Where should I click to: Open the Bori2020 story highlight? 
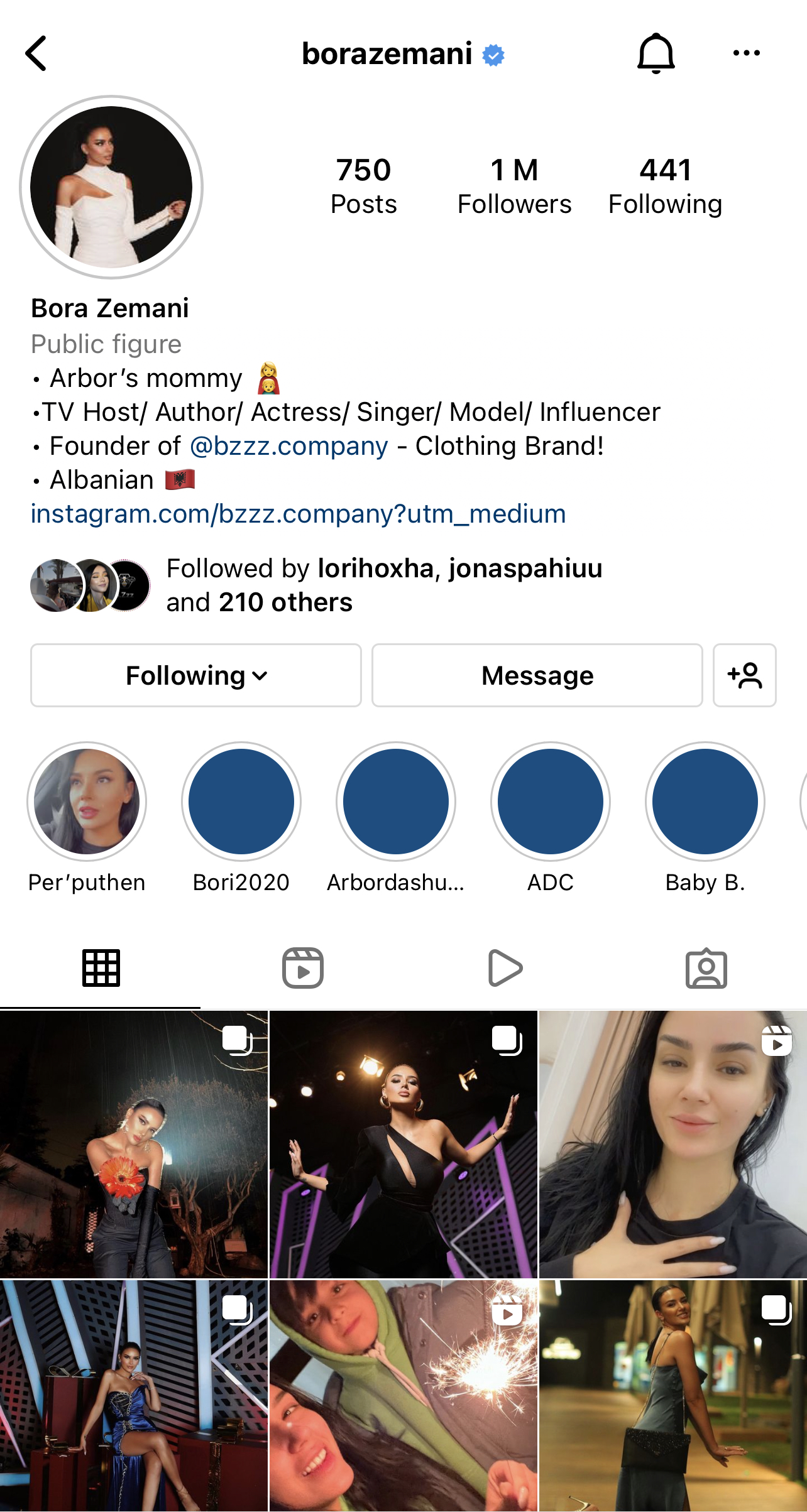[241, 802]
